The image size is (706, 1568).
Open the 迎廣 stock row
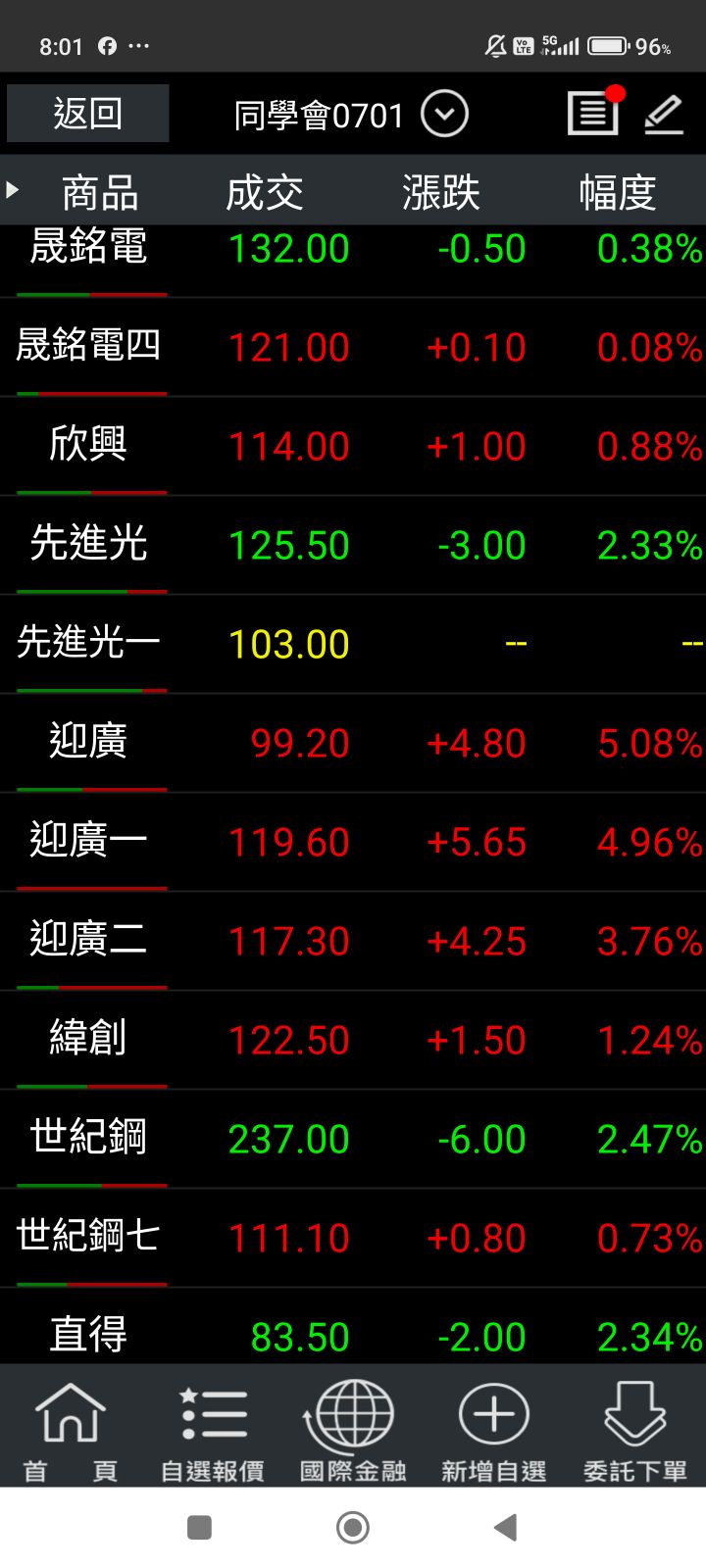353,743
